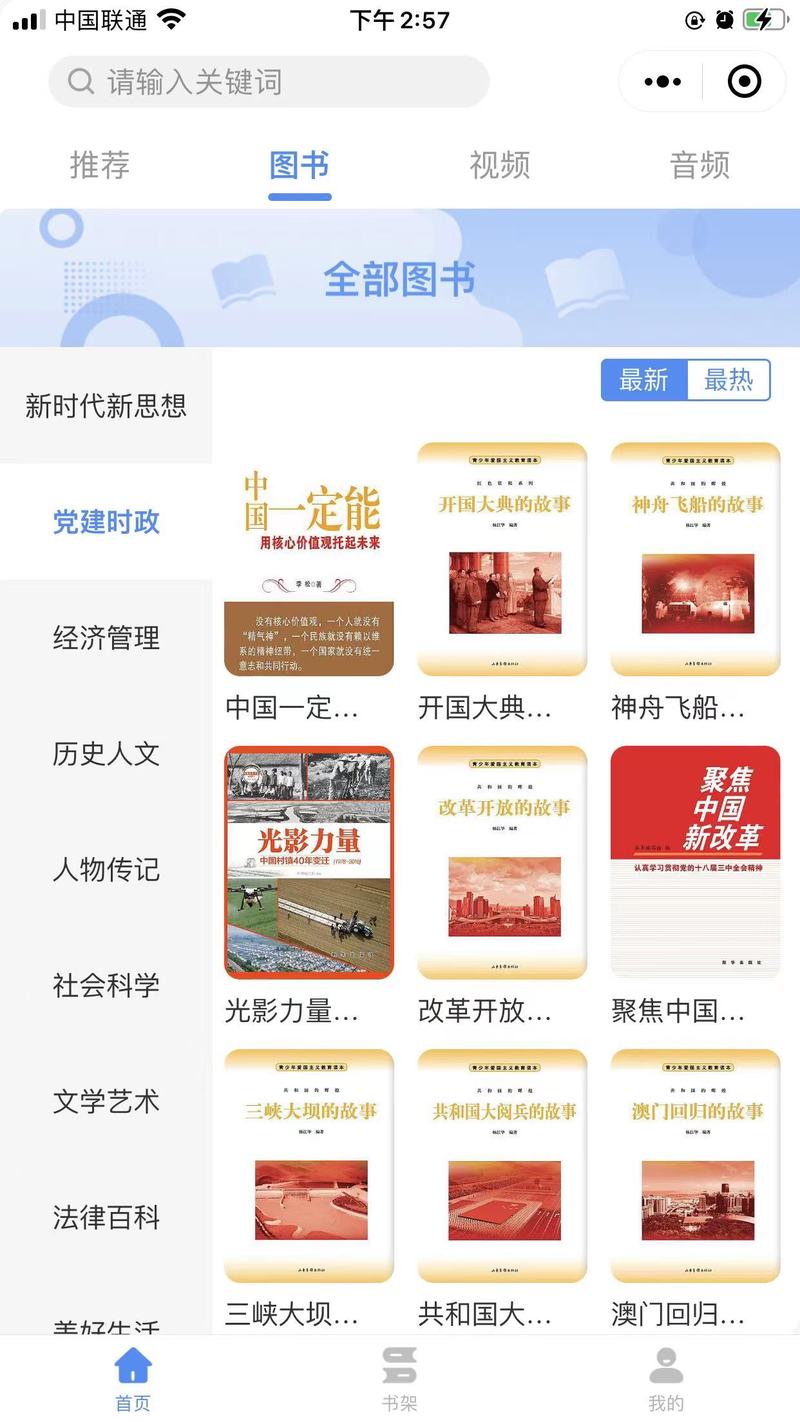Image resolution: width=800 pixels, height=1422 pixels.
Task: Open the book 澳门回归的故事
Action: click(x=695, y=1165)
